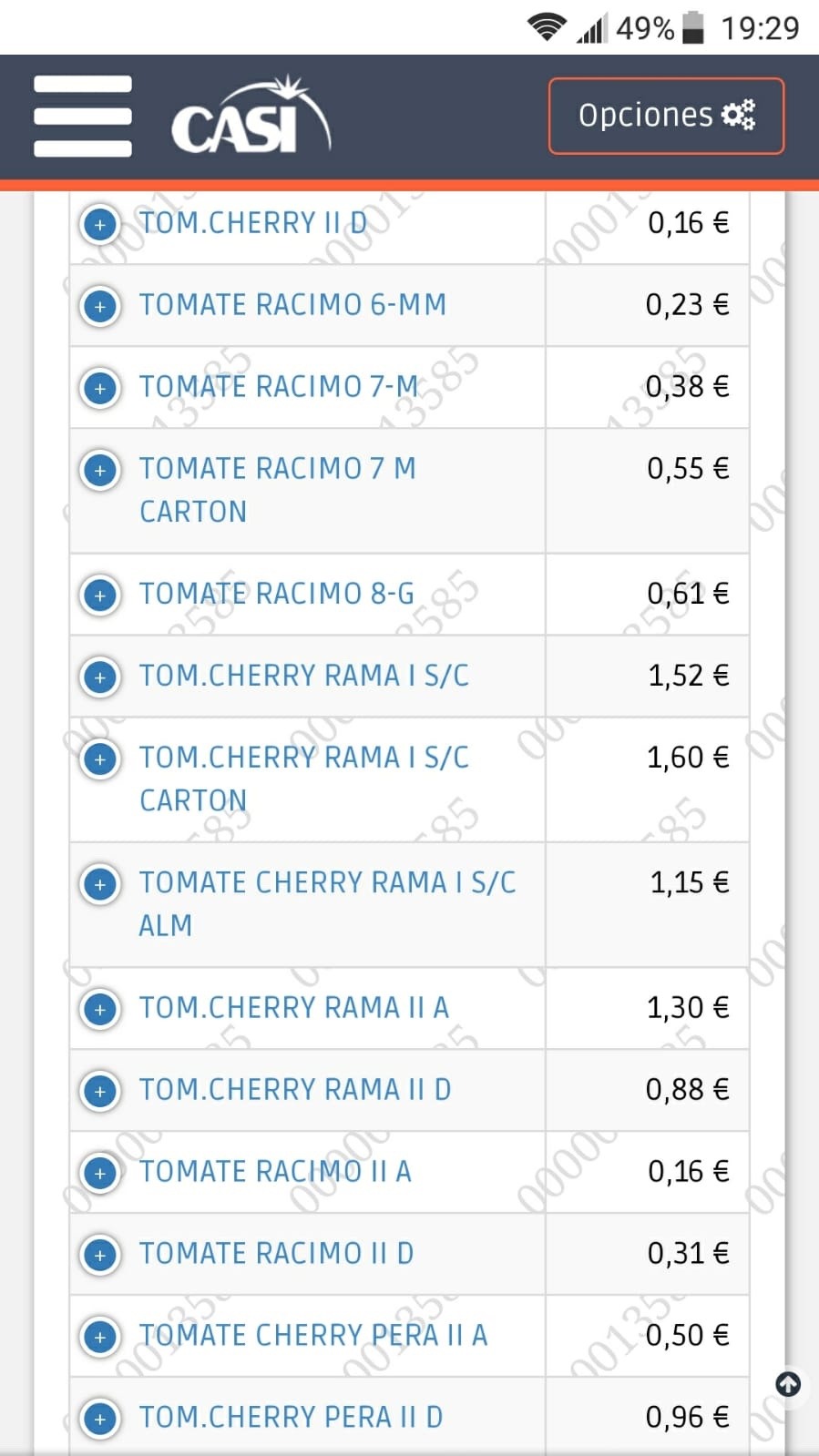819x1456 pixels.
Task: Expand the TOMATE CHERRY PERA II A row
Action: point(100,1337)
